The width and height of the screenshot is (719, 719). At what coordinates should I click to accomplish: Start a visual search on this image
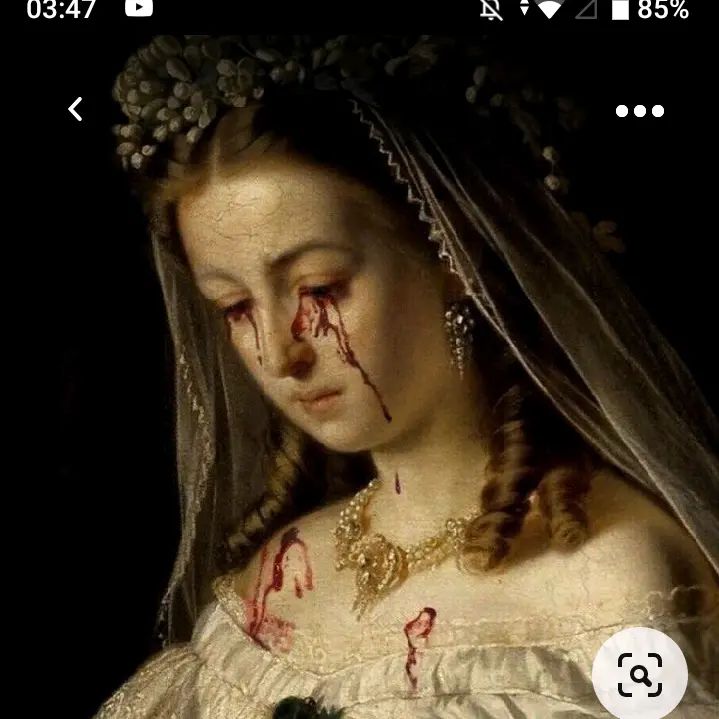click(640, 676)
